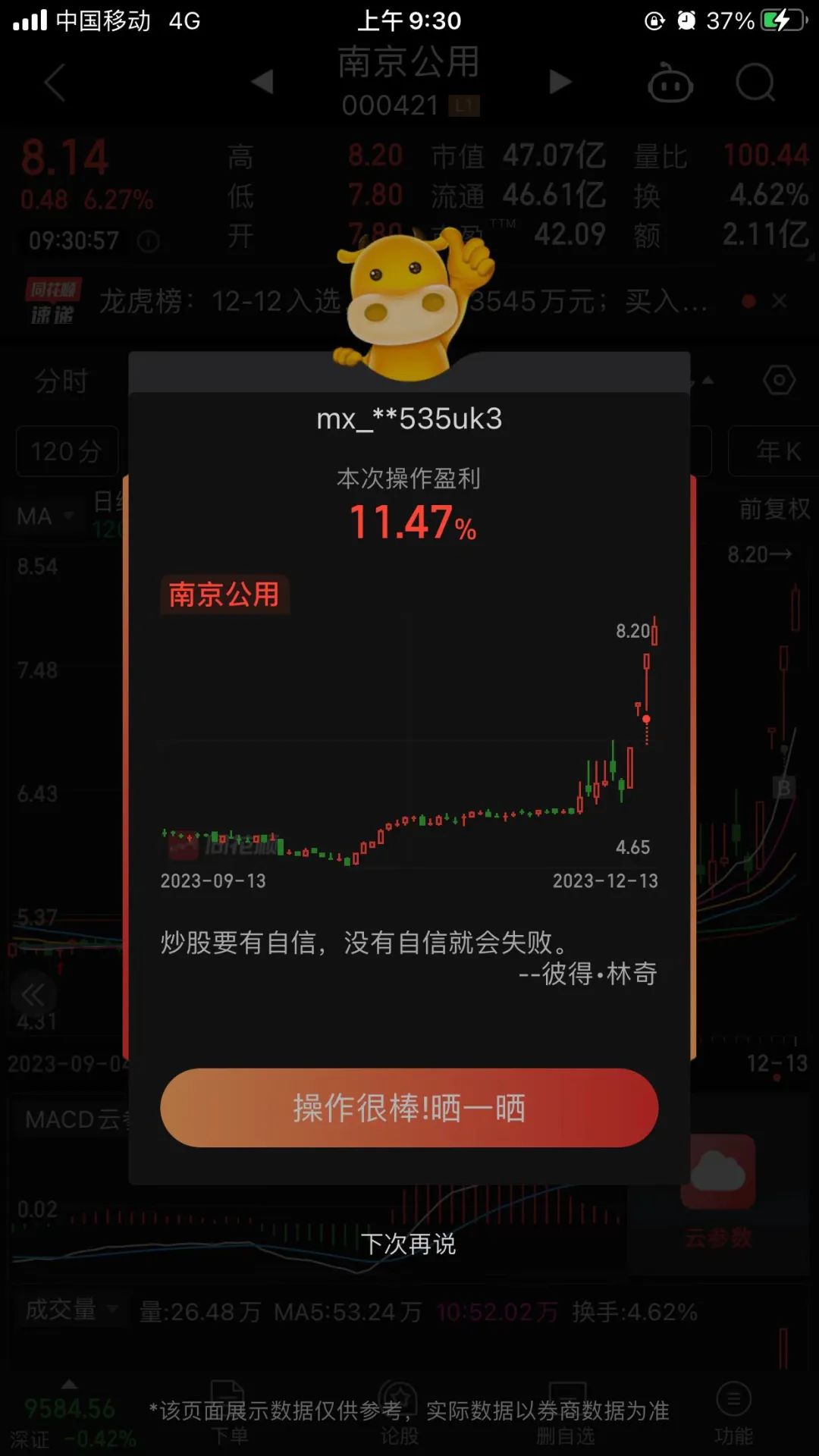Tap the 操作很棒!晒一晒 share button
Screen dimensions: 819x1456
point(409,1108)
